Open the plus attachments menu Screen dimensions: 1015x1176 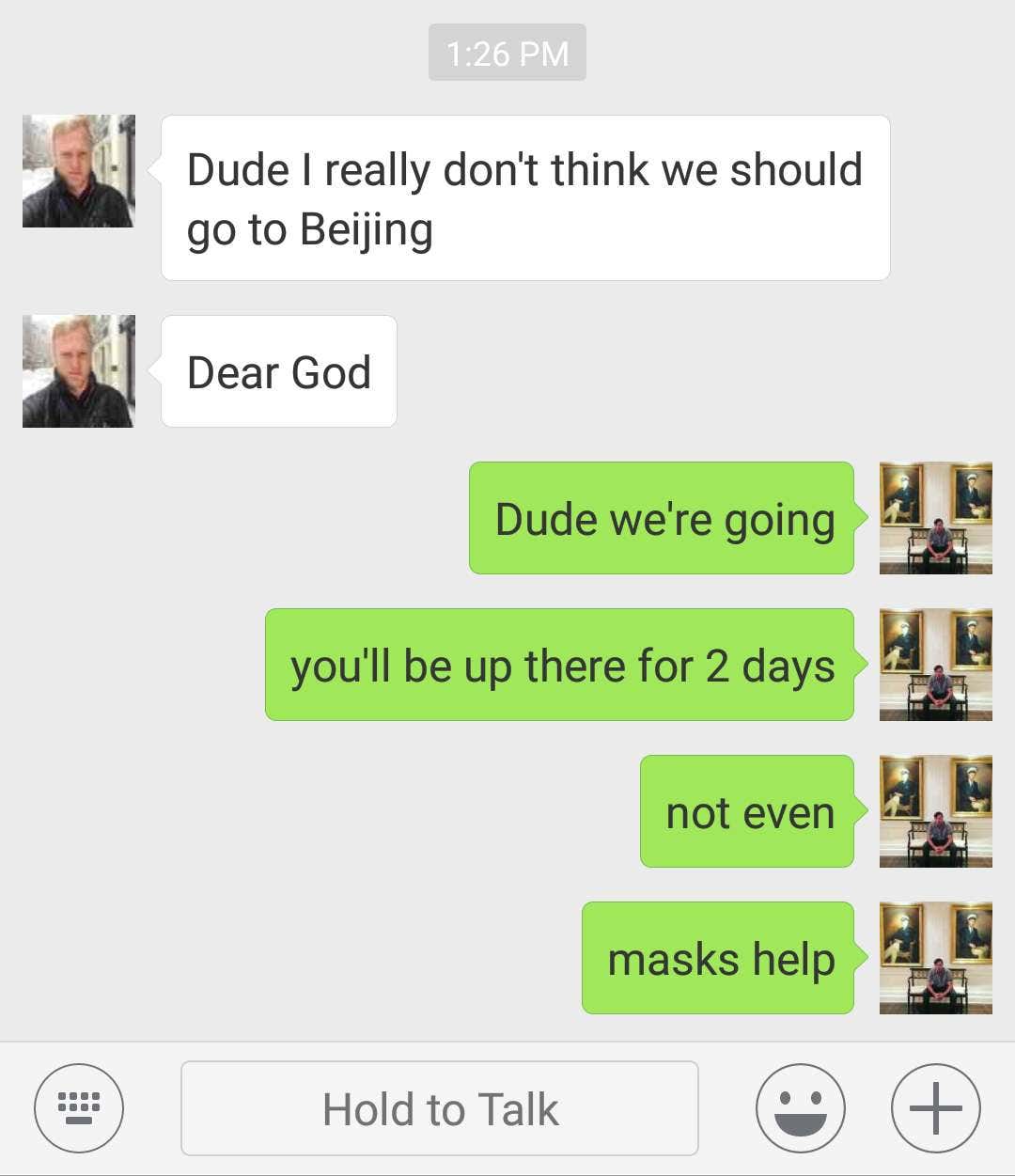point(936,1107)
